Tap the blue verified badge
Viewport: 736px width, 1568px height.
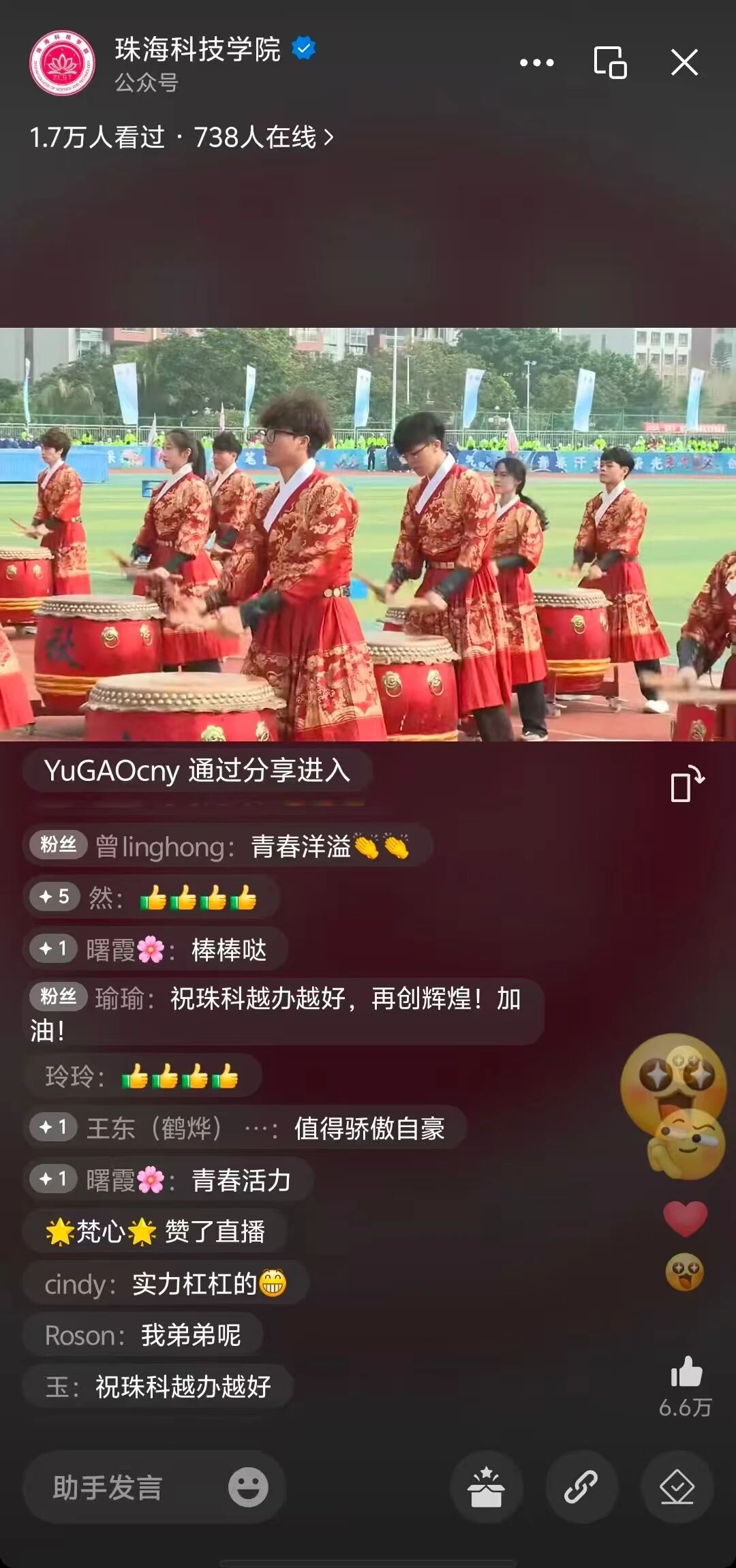pos(303,46)
